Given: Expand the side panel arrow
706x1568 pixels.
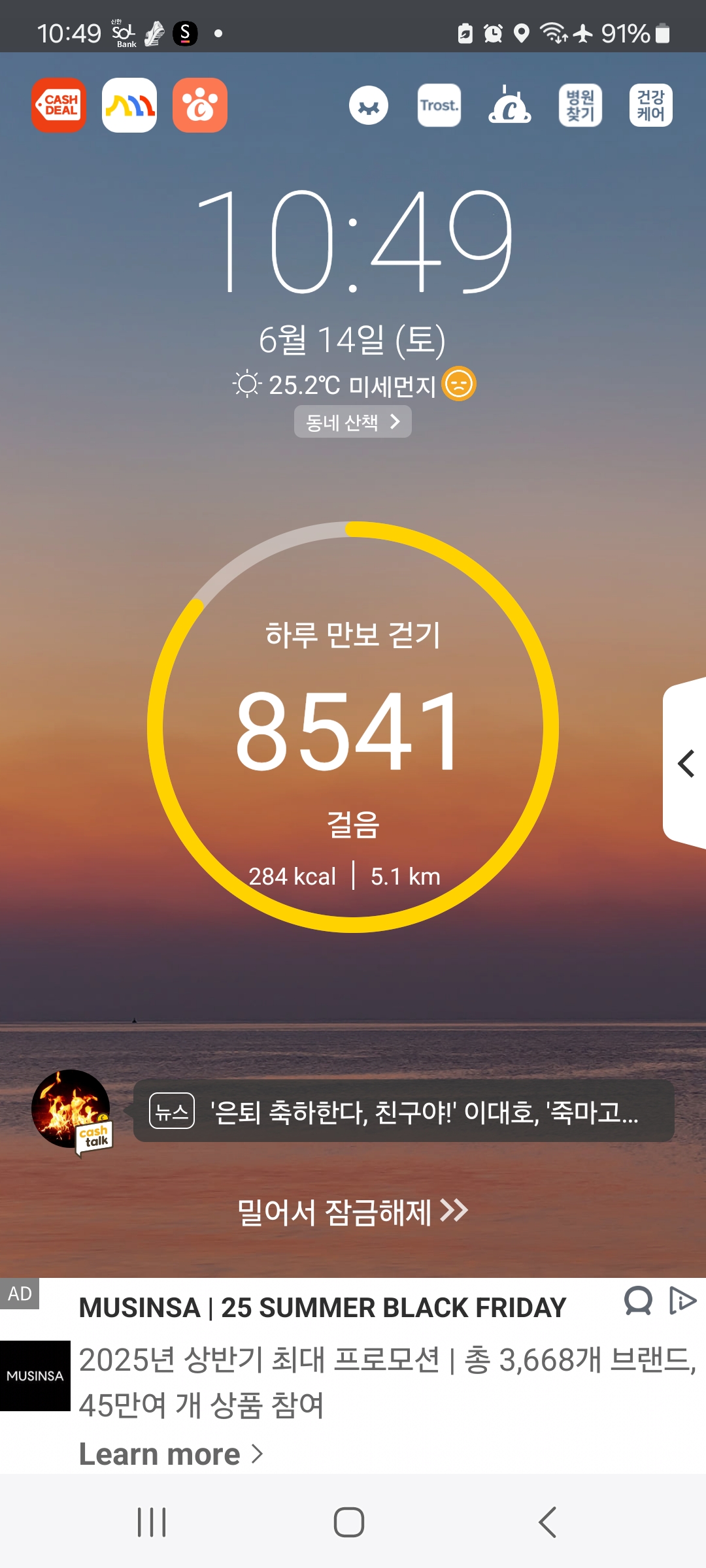Looking at the screenshot, I should (686, 763).
